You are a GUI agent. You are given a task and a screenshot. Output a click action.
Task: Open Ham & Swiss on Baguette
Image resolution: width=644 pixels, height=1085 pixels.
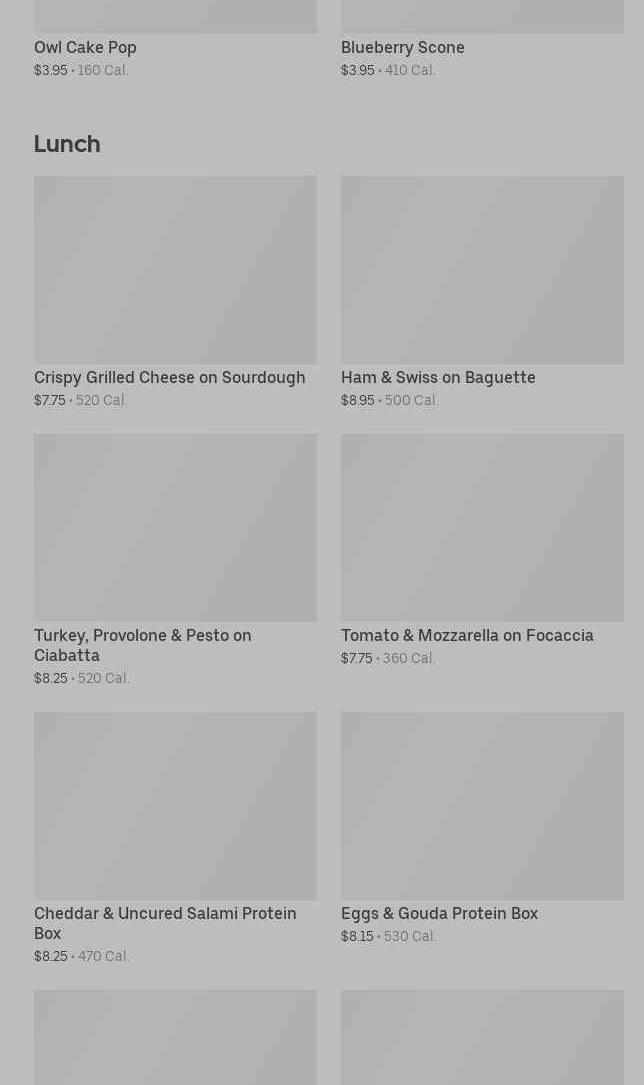481,290
